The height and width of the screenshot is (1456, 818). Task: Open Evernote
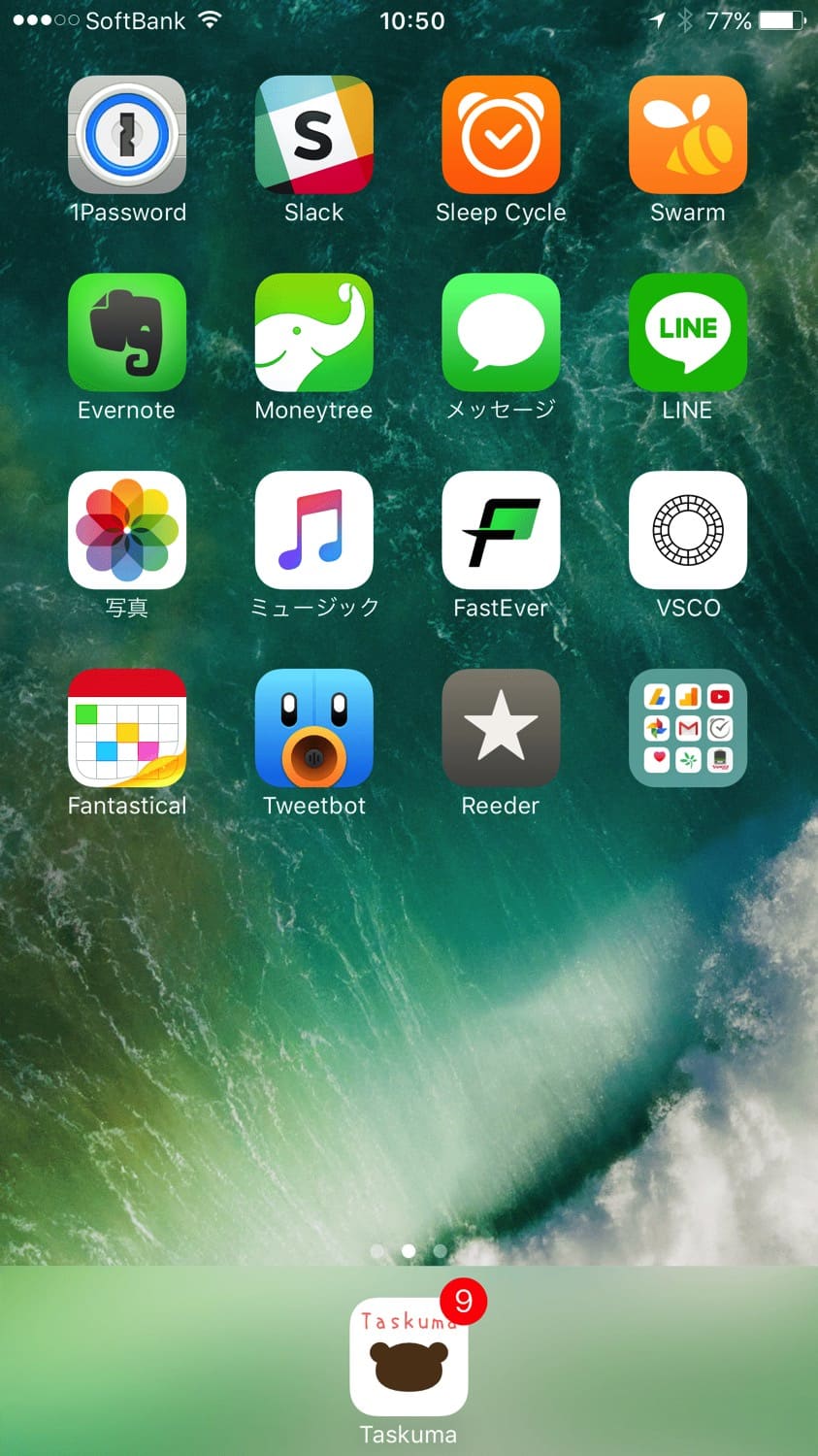pyautogui.click(x=127, y=332)
